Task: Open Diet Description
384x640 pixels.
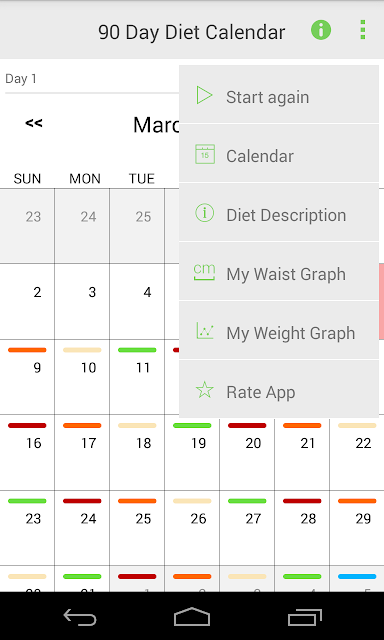Action: coord(279,213)
